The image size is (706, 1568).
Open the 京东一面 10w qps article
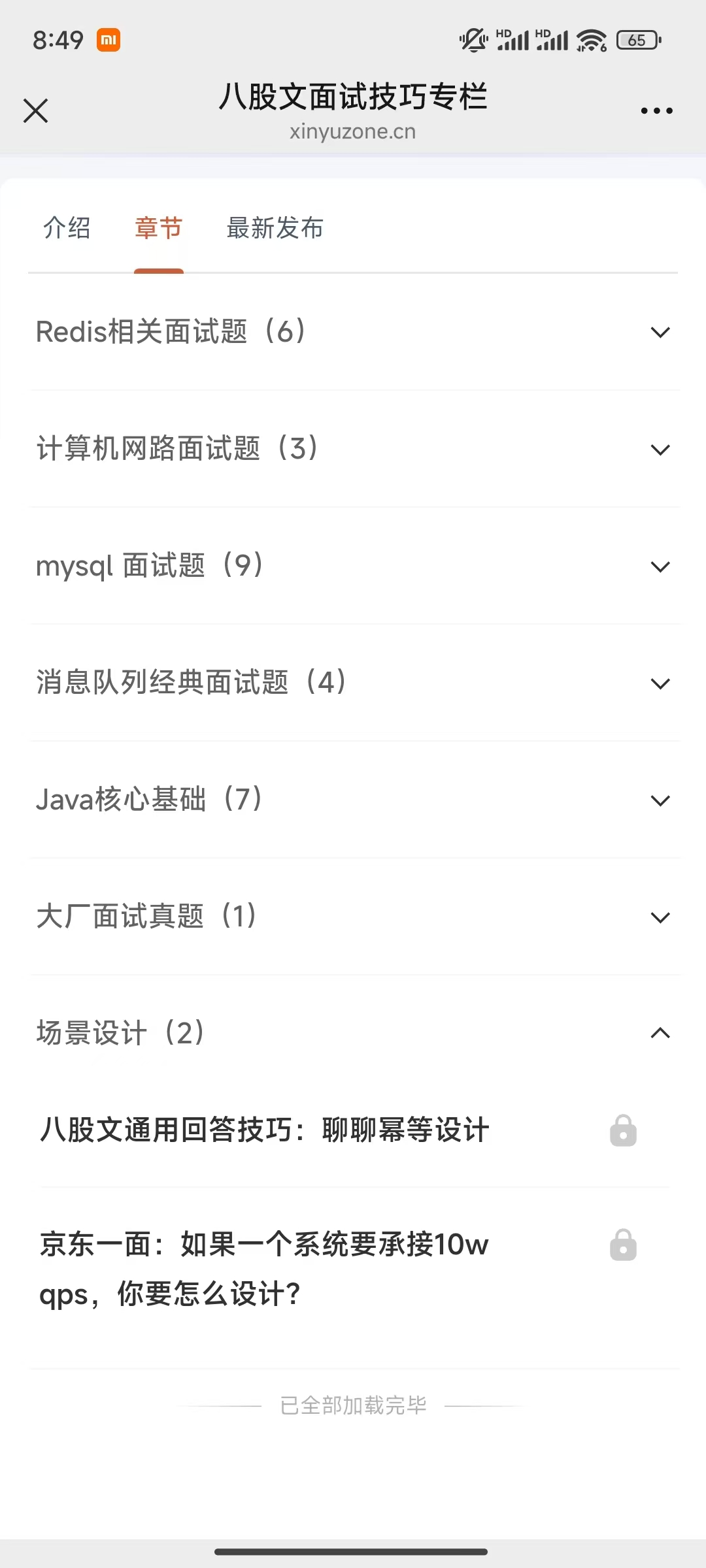pyautogui.click(x=265, y=1269)
